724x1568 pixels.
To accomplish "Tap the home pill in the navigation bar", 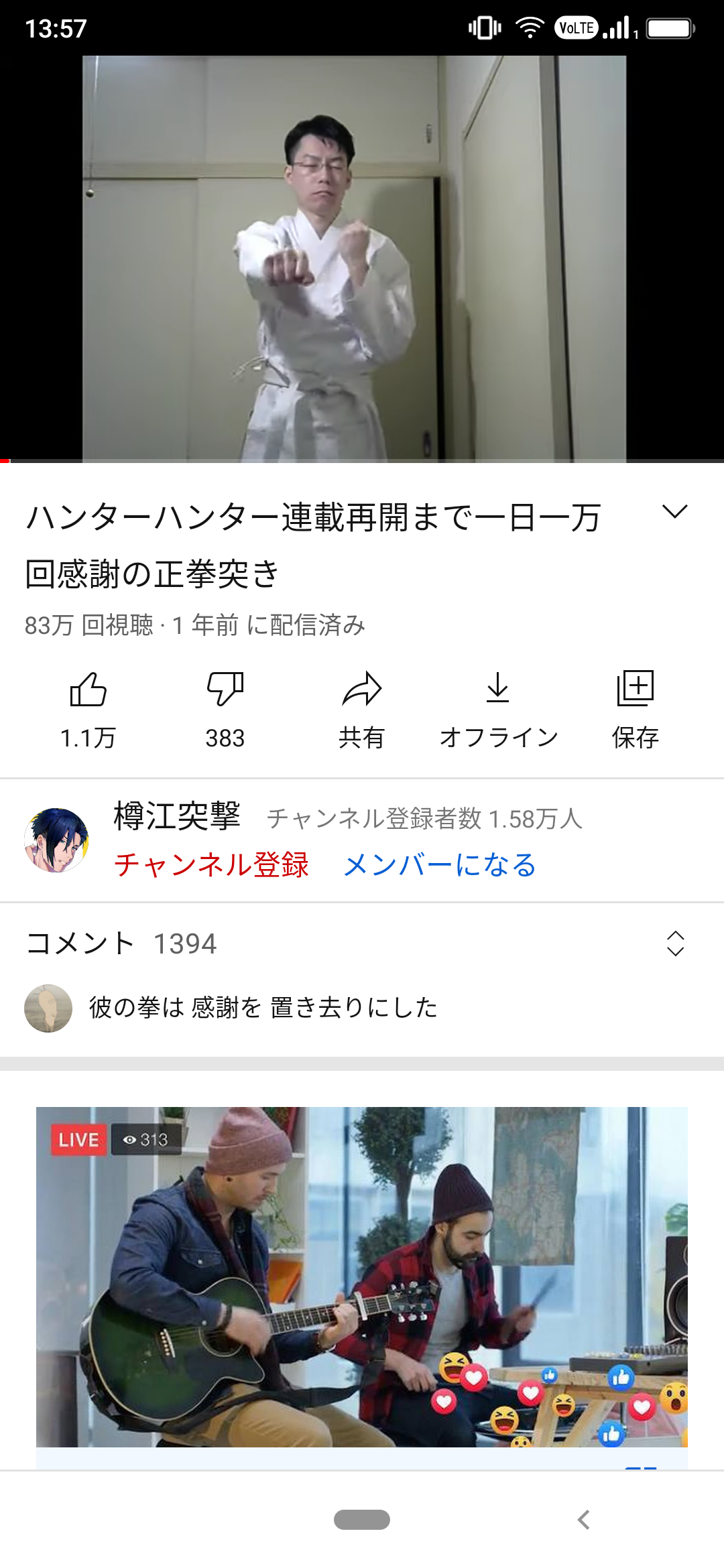I will click(x=362, y=1520).
